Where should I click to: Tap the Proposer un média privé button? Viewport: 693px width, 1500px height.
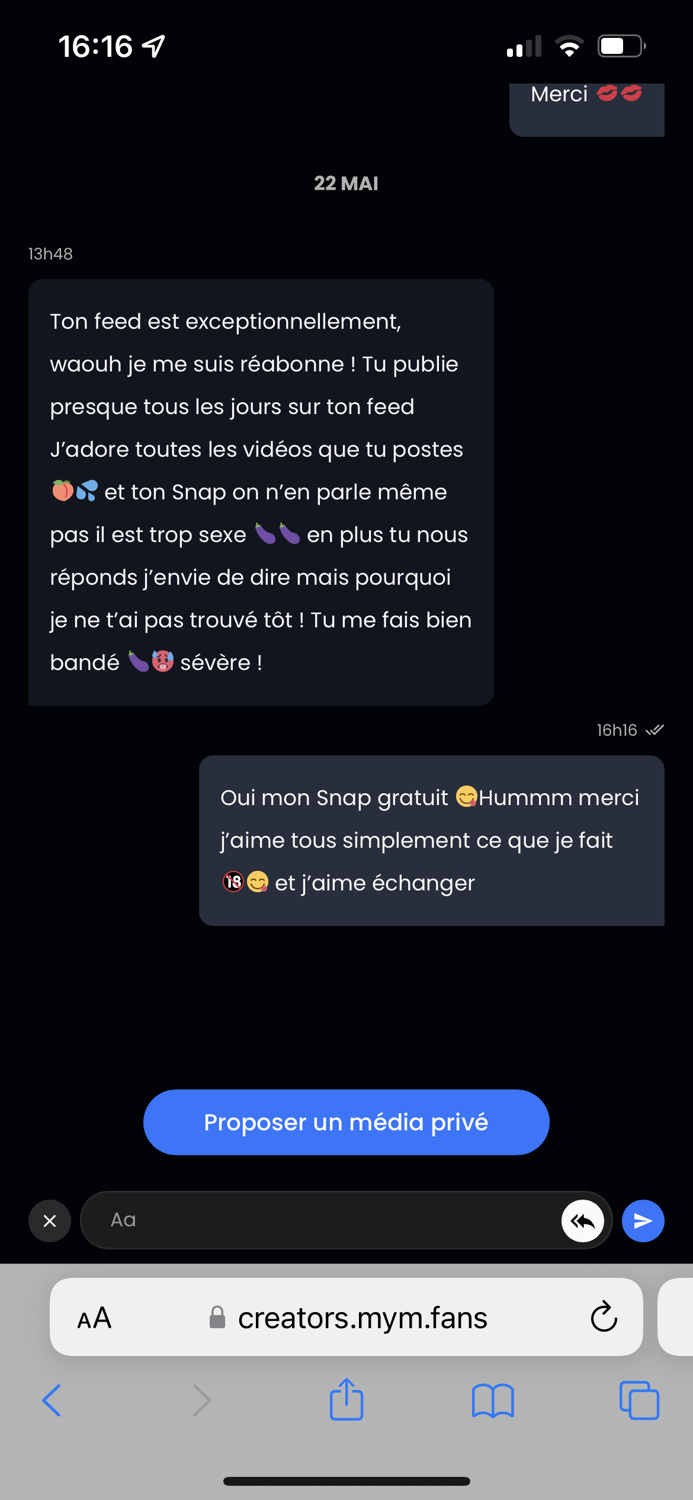click(346, 1122)
